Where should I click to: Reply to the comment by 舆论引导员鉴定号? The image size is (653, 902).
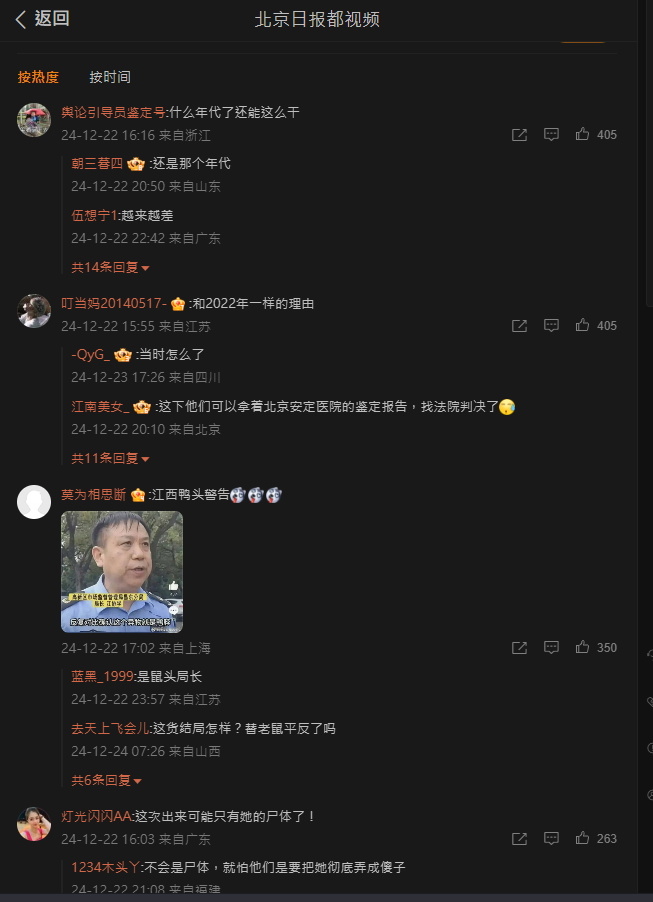[x=551, y=135]
